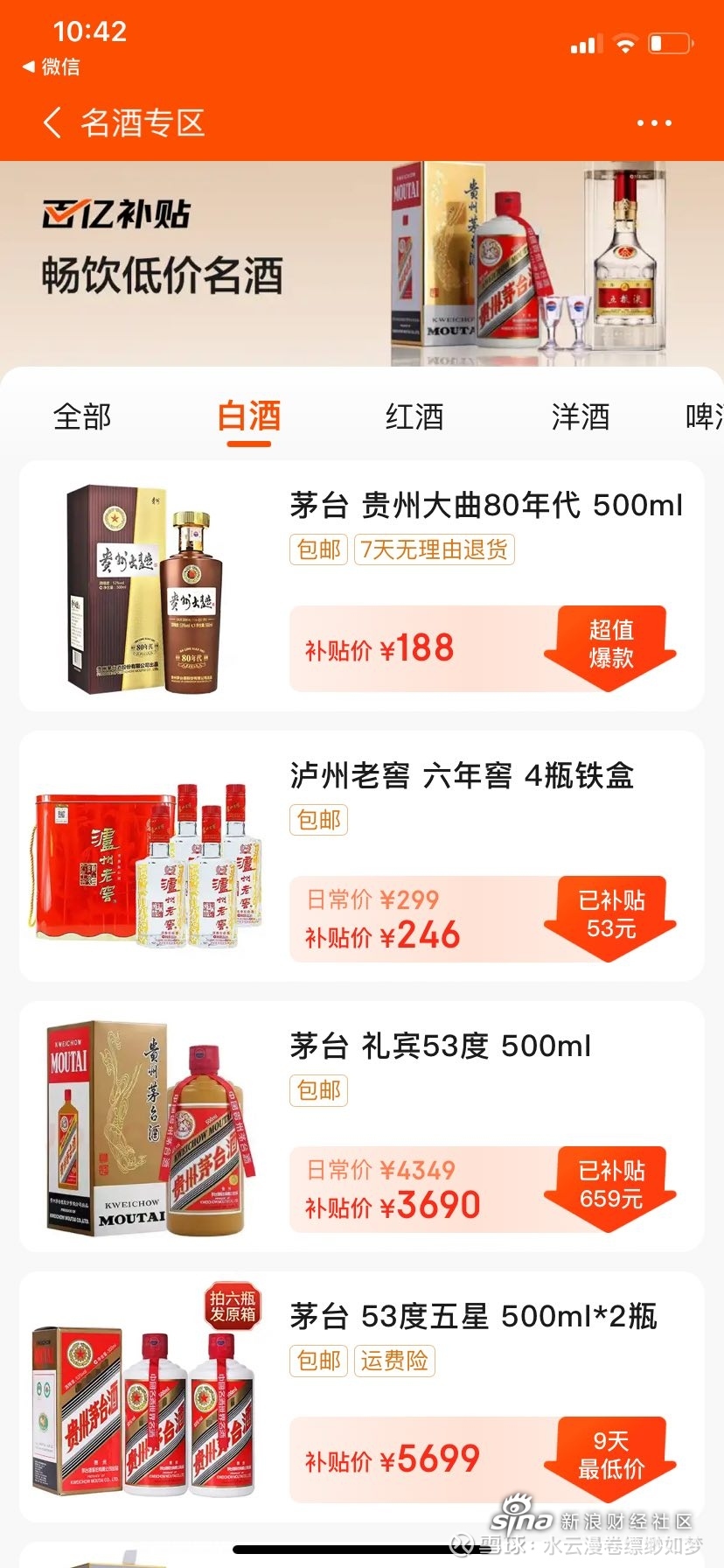Open the 茅台 53度五星 500ml*2瓶 product
Screen dimensions: 724x1568
(473, 1317)
